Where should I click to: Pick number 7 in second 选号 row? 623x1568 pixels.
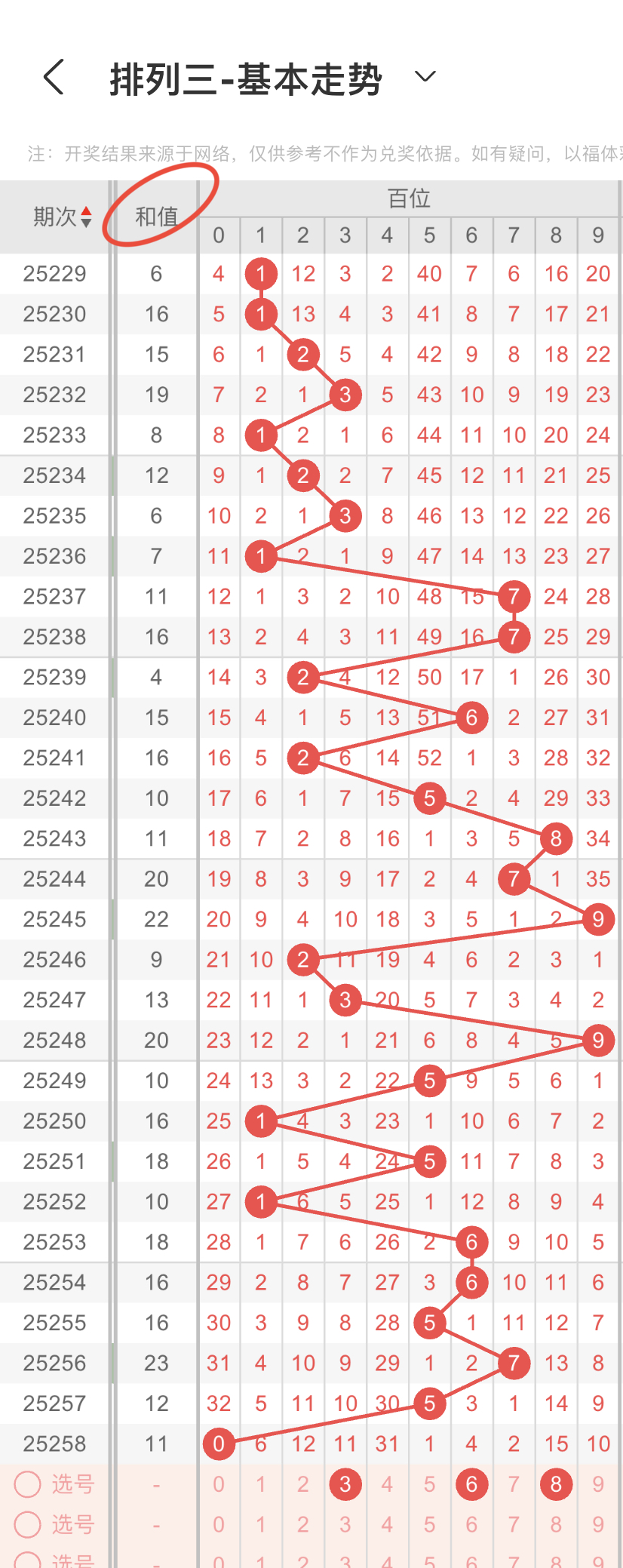(514, 1524)
